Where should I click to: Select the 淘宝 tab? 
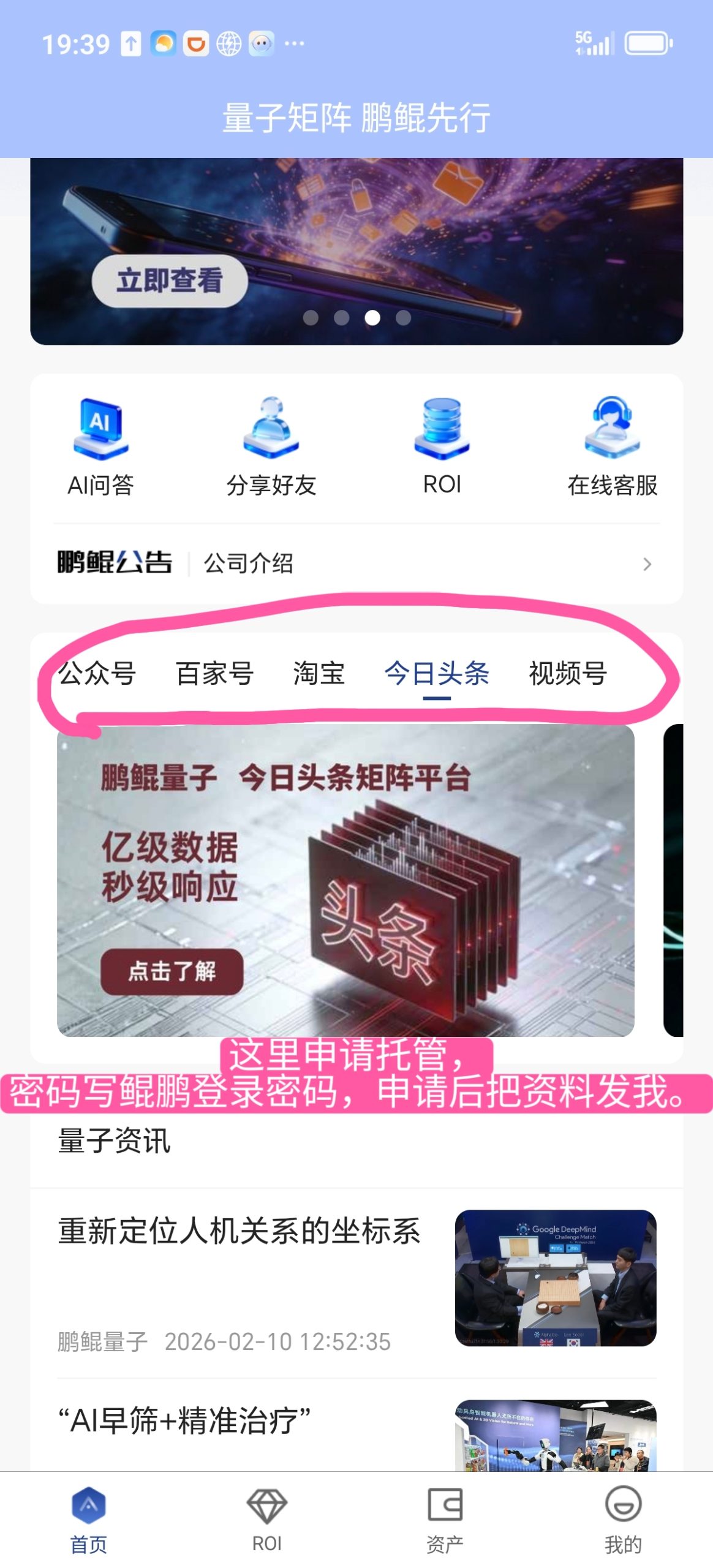coord(319,674)
